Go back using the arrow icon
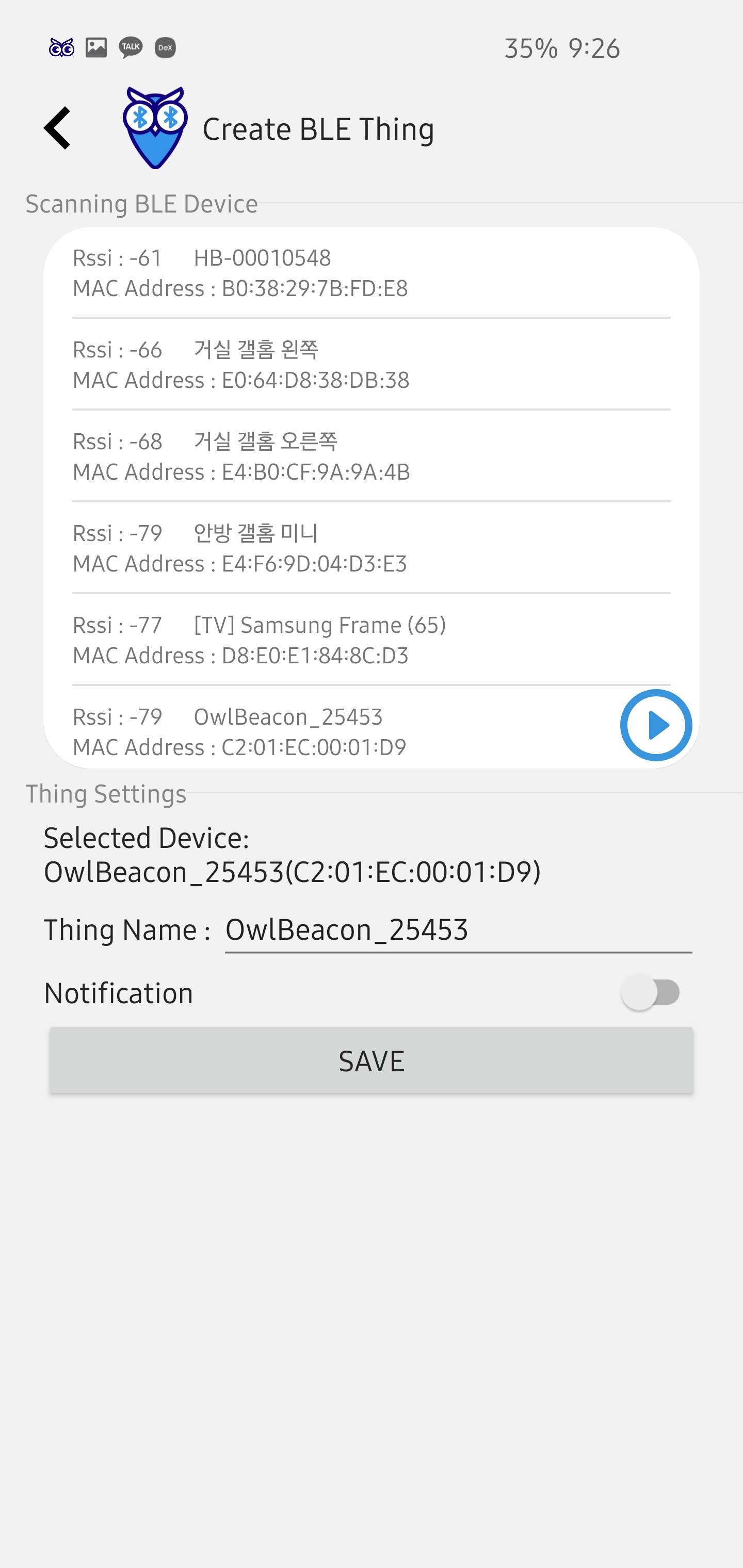The width and height of the screenshot is (743, 1568). point(57,128)
